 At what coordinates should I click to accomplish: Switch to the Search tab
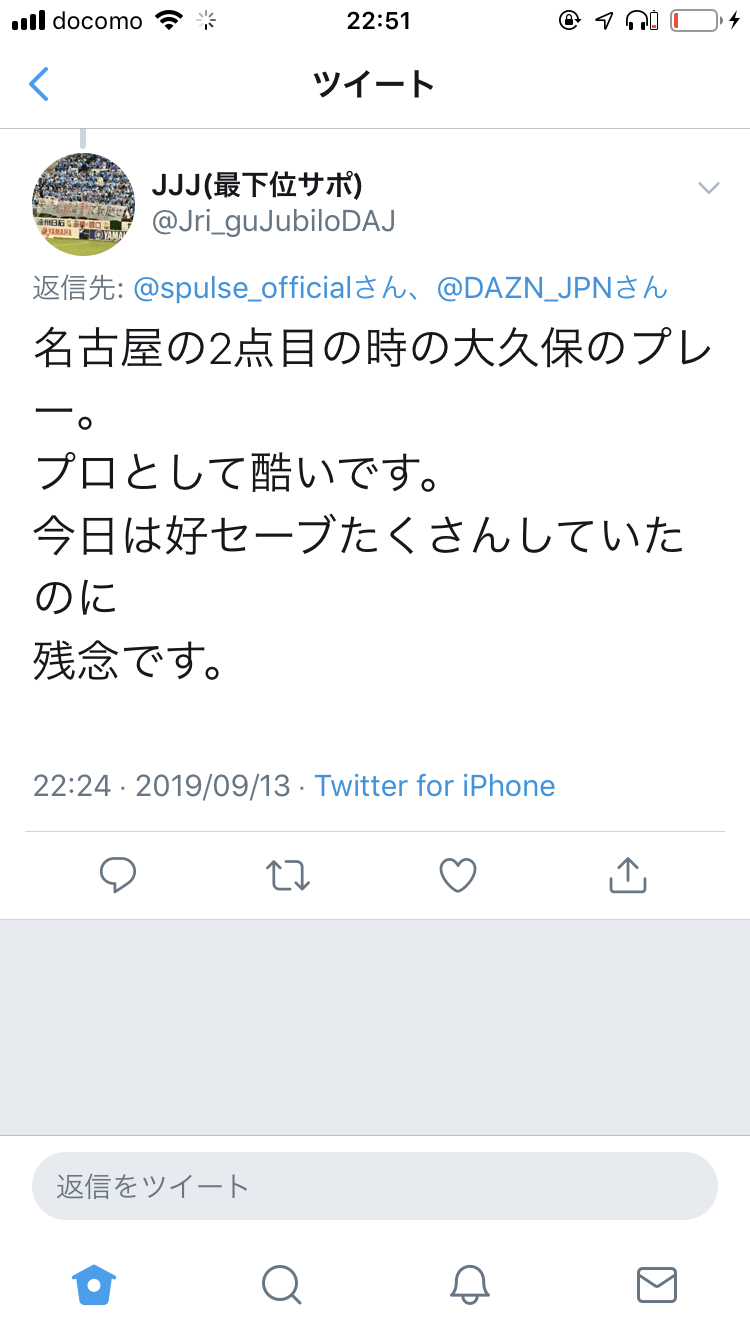pyautogui.click(x=281, y=1284)
